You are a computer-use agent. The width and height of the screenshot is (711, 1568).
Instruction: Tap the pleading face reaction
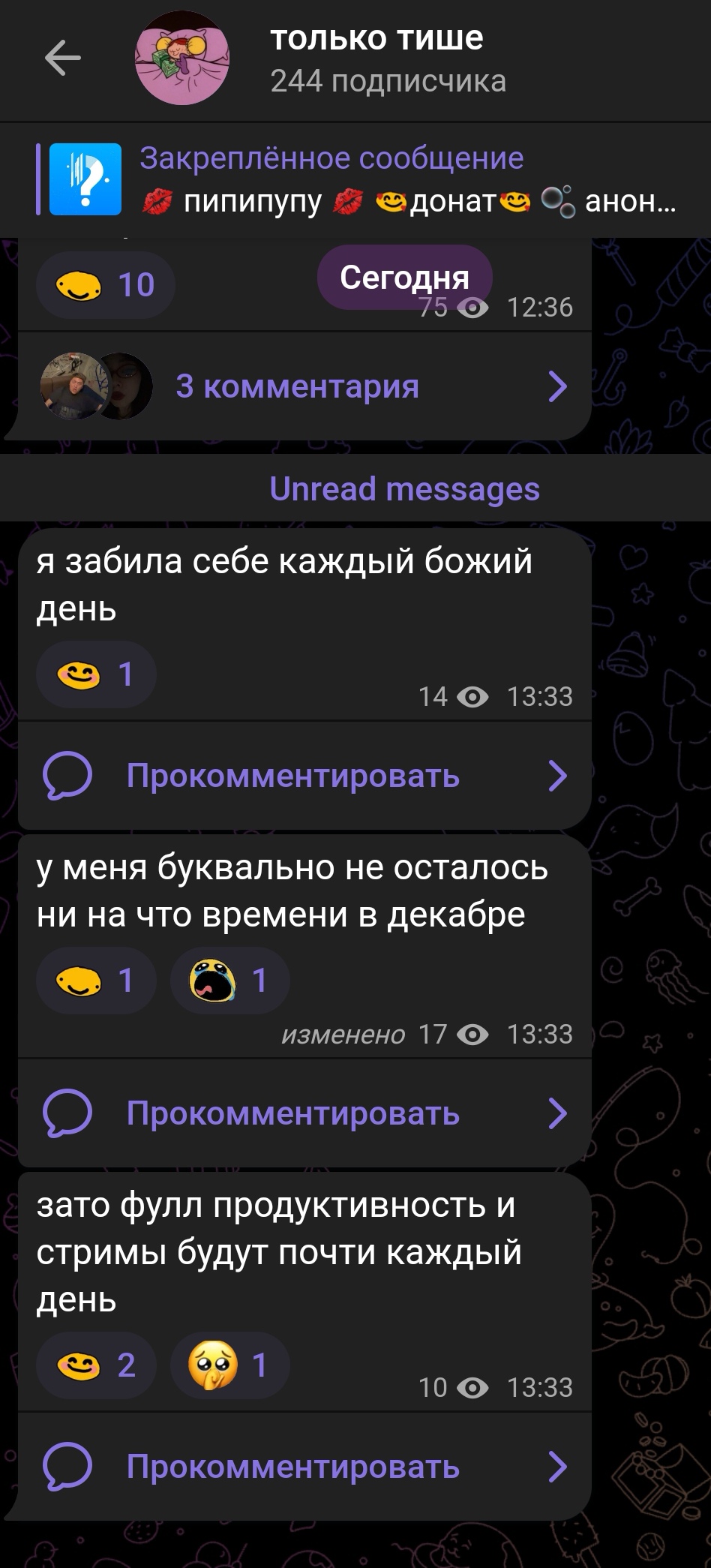click(230, 1365)
